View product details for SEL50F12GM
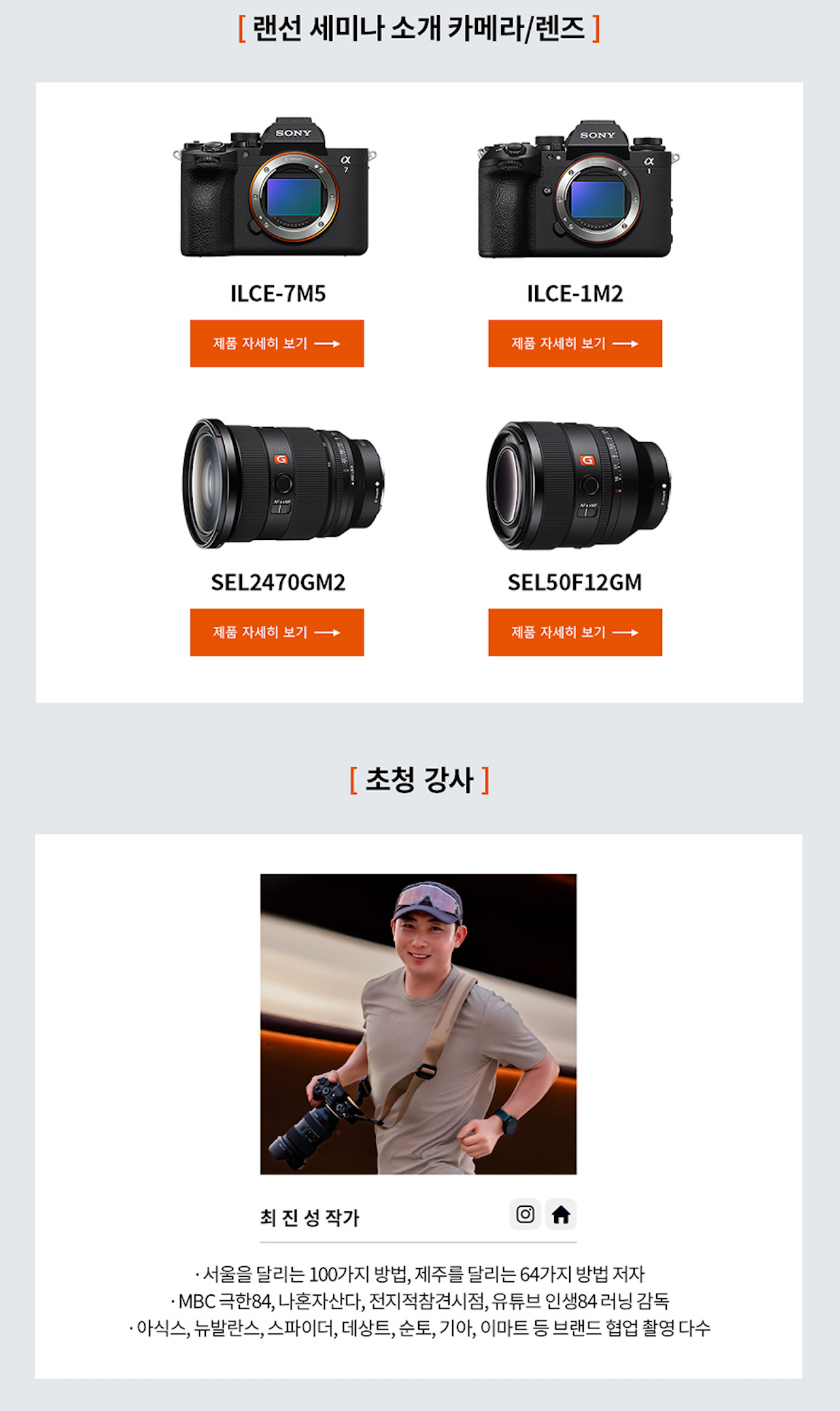This screenshot has height=1411, width=840. click(575, 632)
